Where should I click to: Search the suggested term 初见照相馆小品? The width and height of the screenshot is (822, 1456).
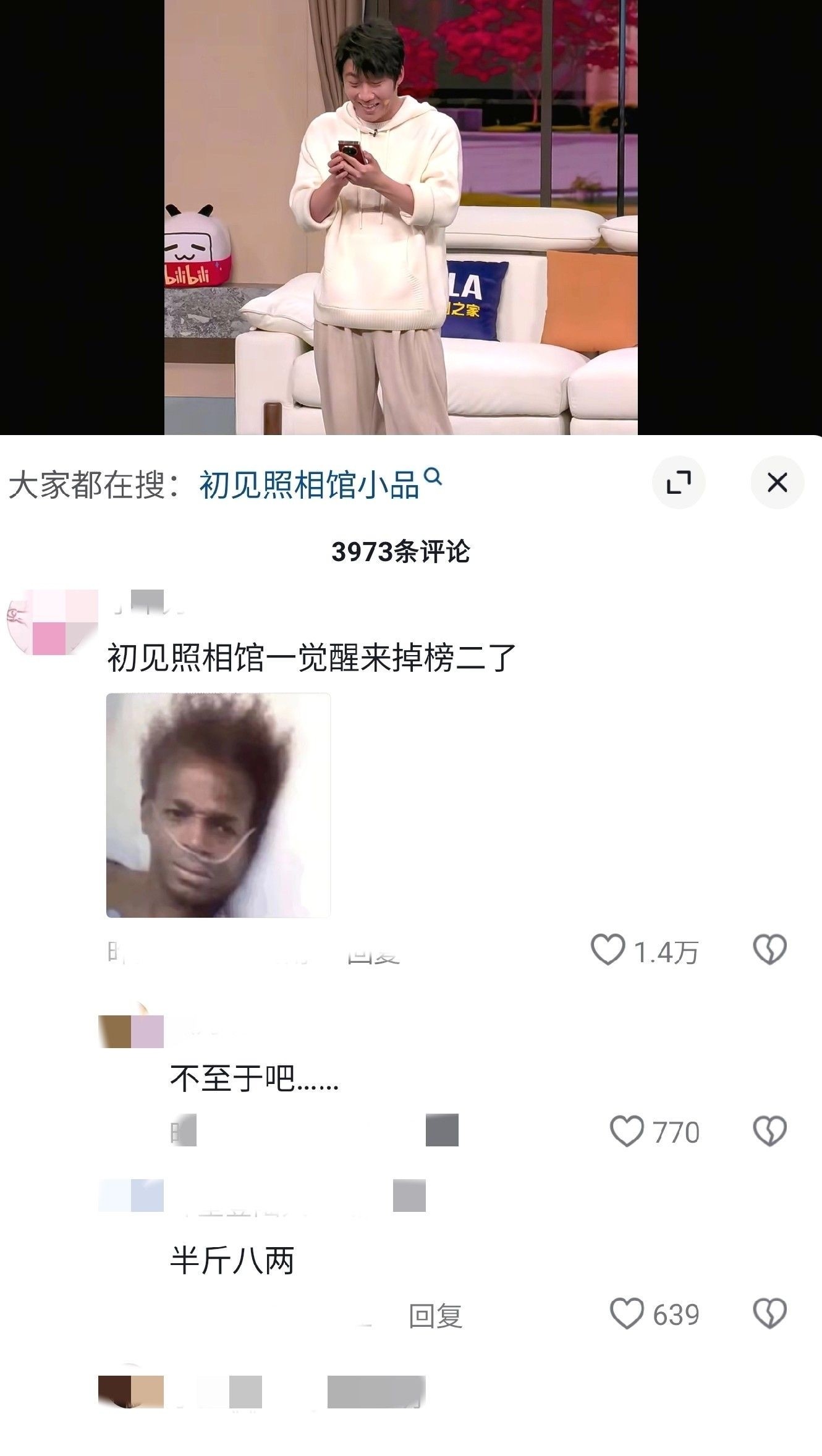(320, 484)
